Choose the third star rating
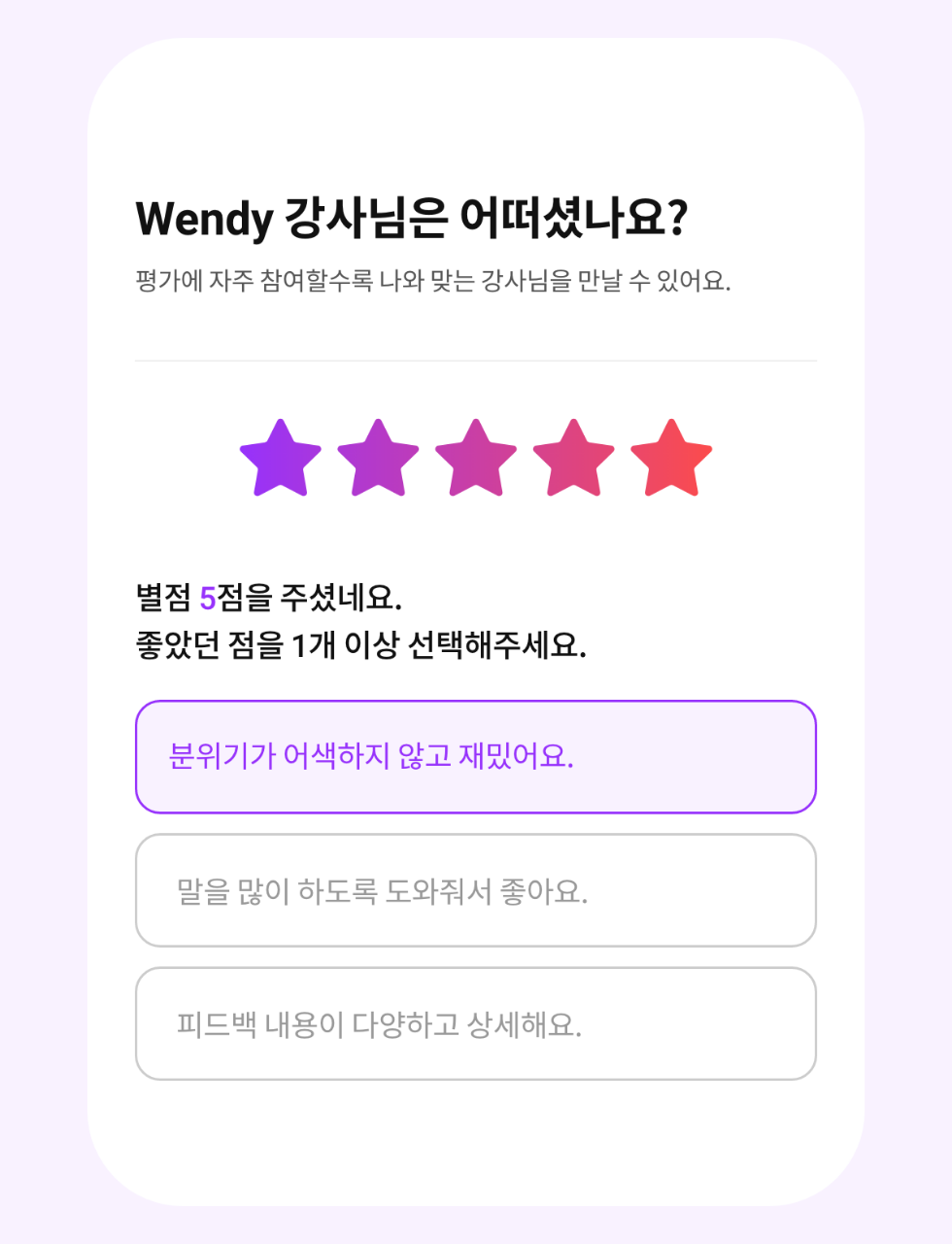Viewport: 952px width, 1244px height. tap(476, 459)
